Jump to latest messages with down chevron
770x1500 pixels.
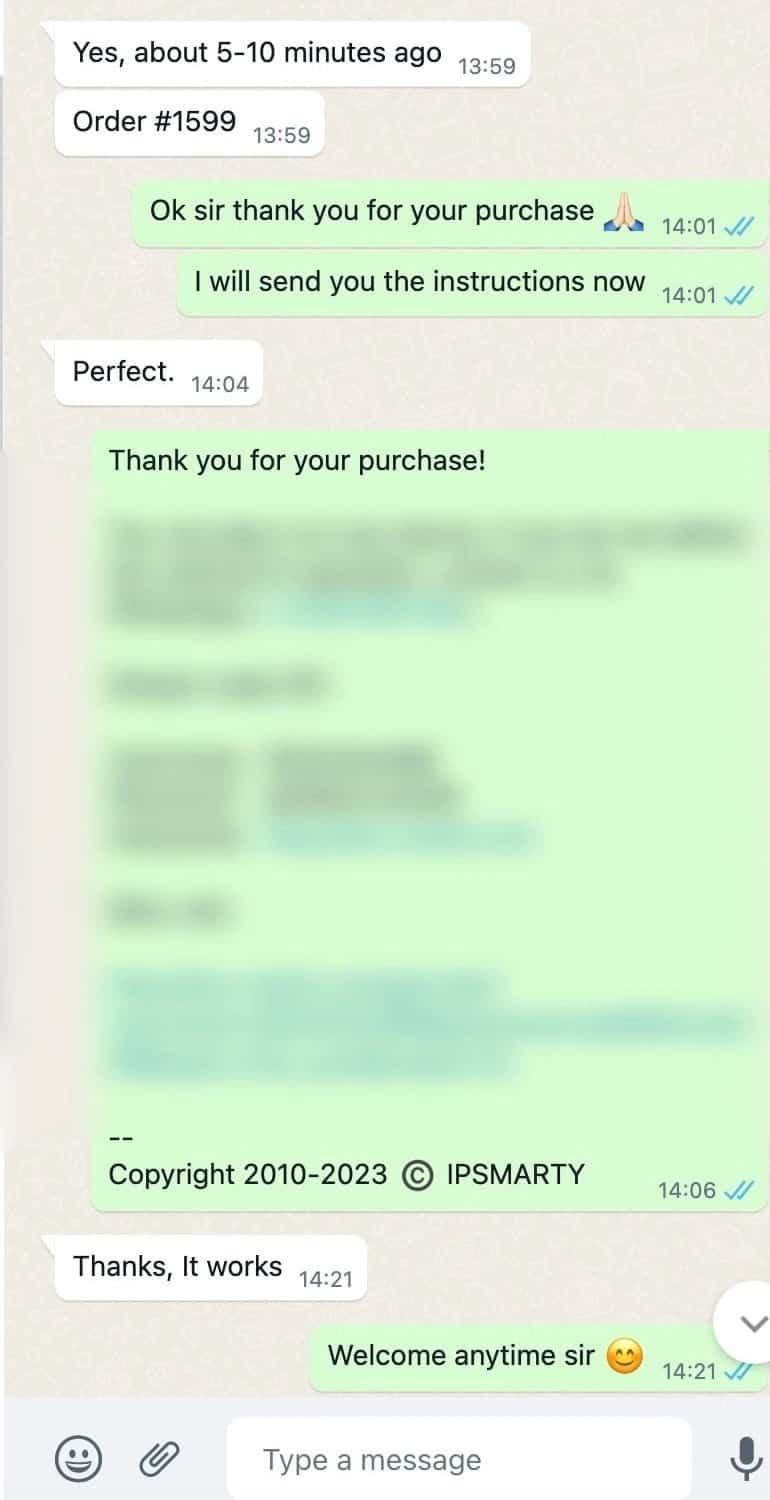750,1323
